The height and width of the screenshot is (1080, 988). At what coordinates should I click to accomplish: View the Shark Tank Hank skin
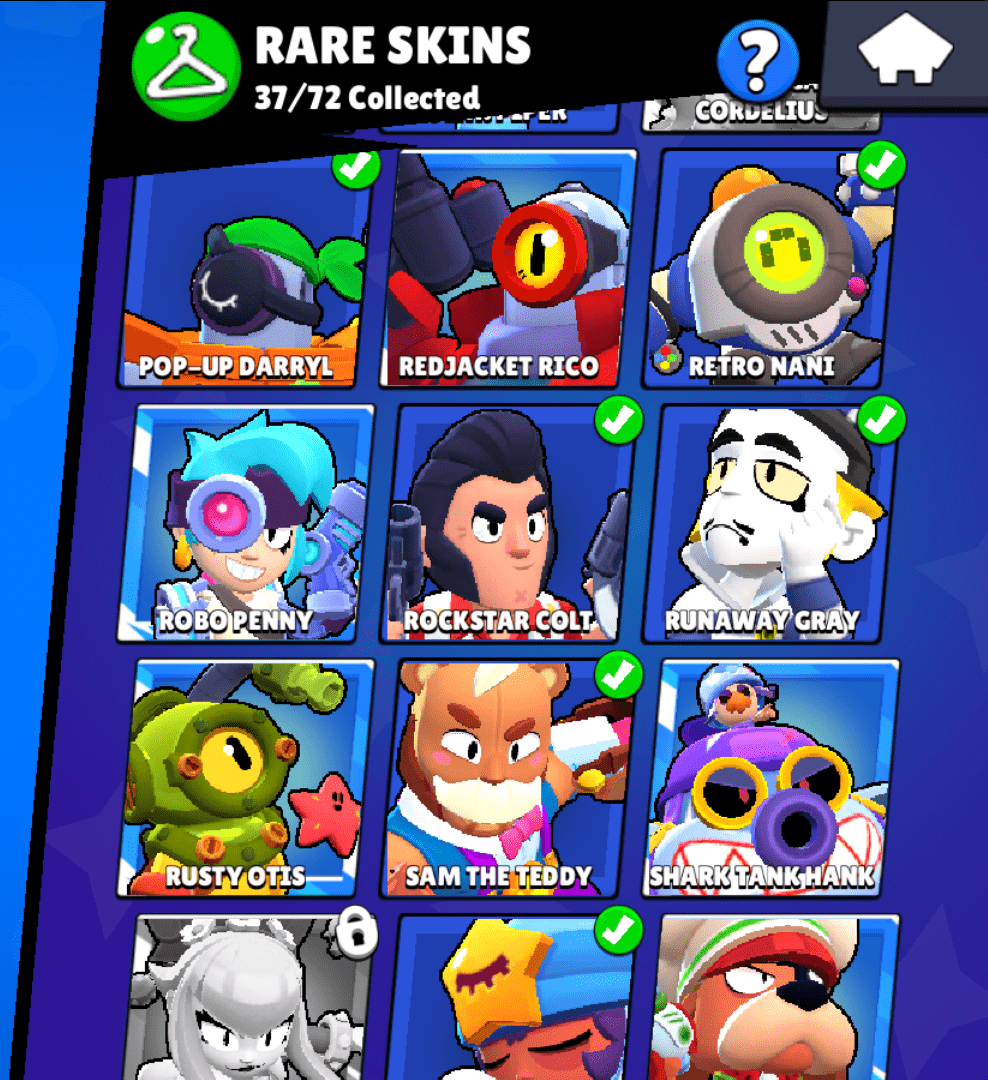pos(772,780)
